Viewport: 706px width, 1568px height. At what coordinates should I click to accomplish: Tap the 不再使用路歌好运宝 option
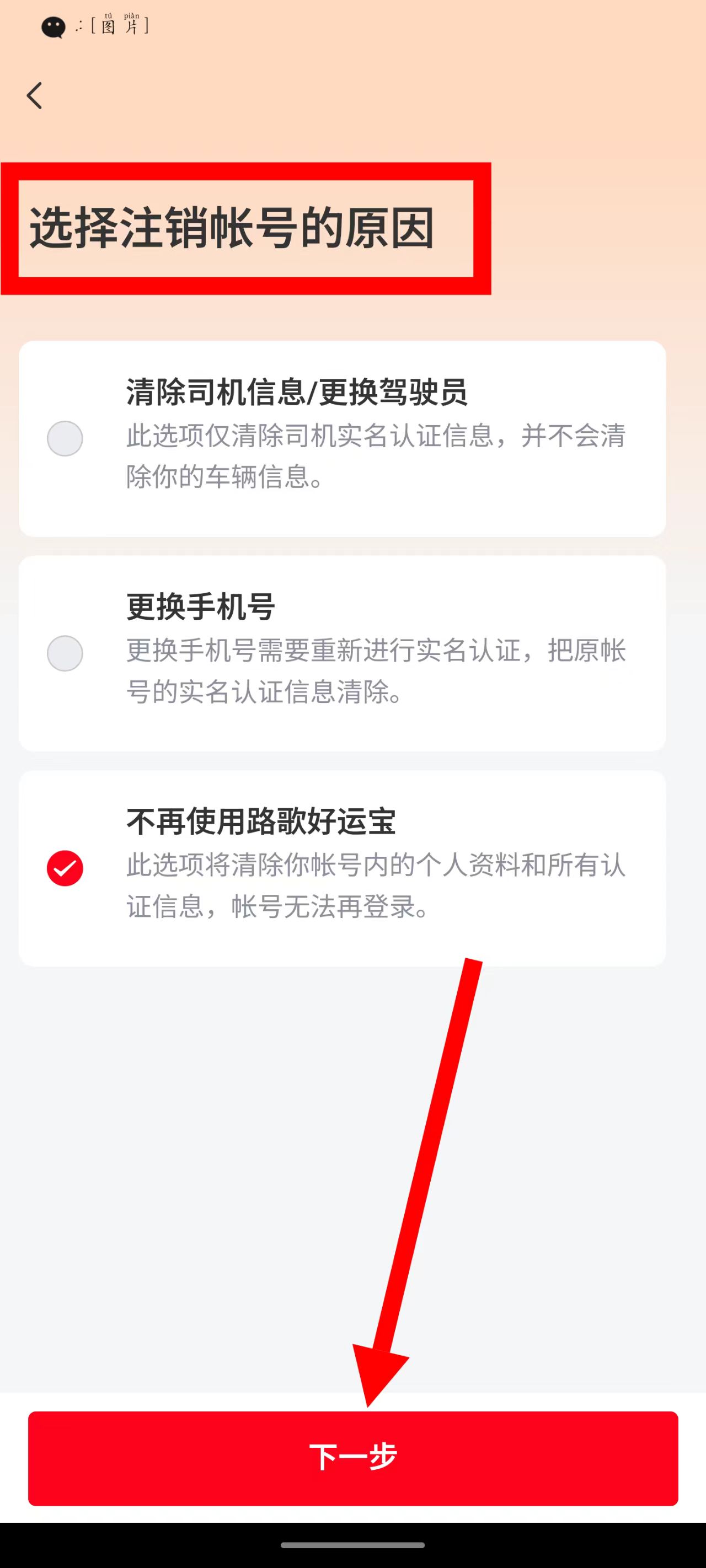point(65,868)
